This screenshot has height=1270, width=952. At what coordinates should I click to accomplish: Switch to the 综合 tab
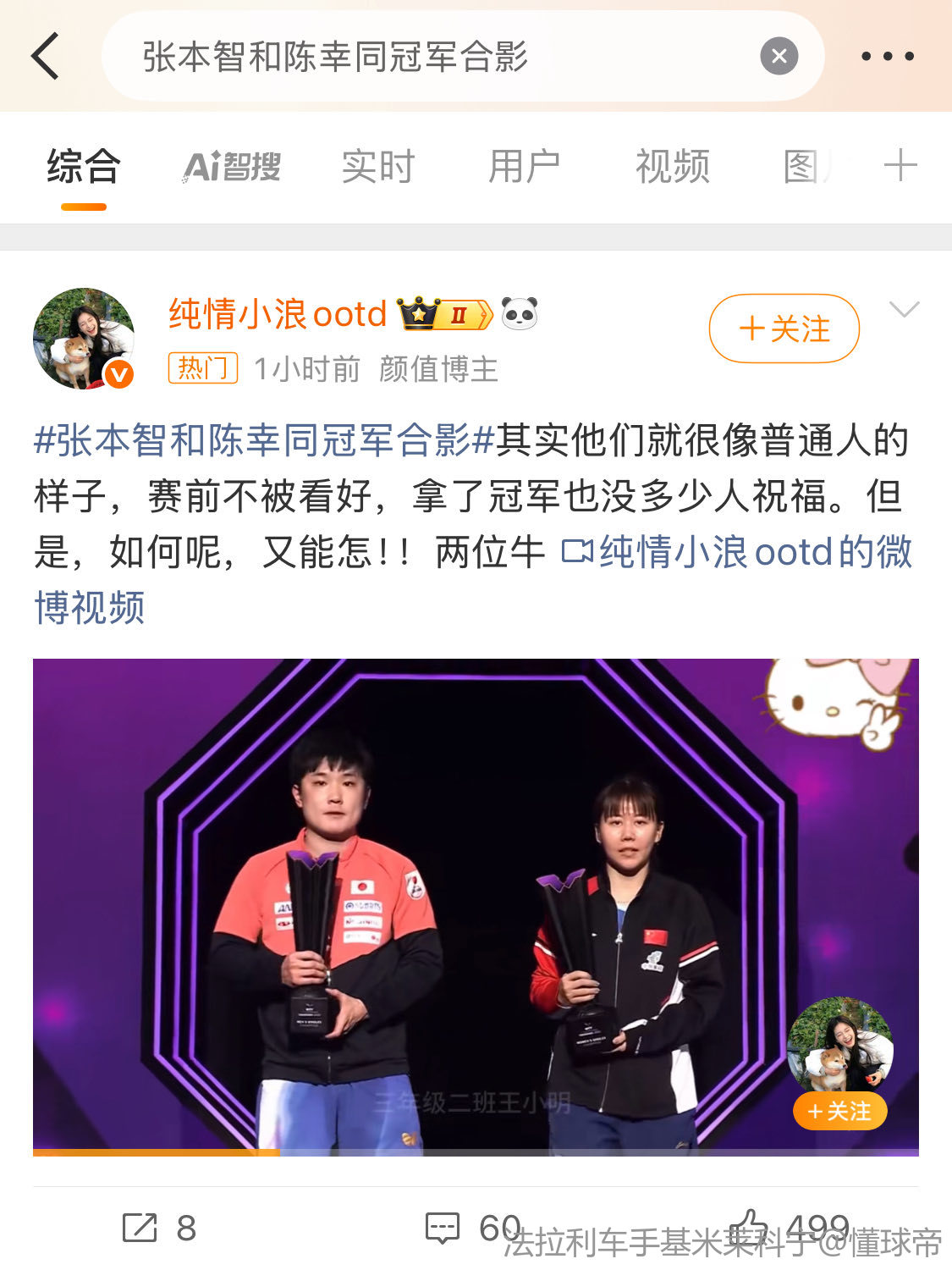coord(84,167)
